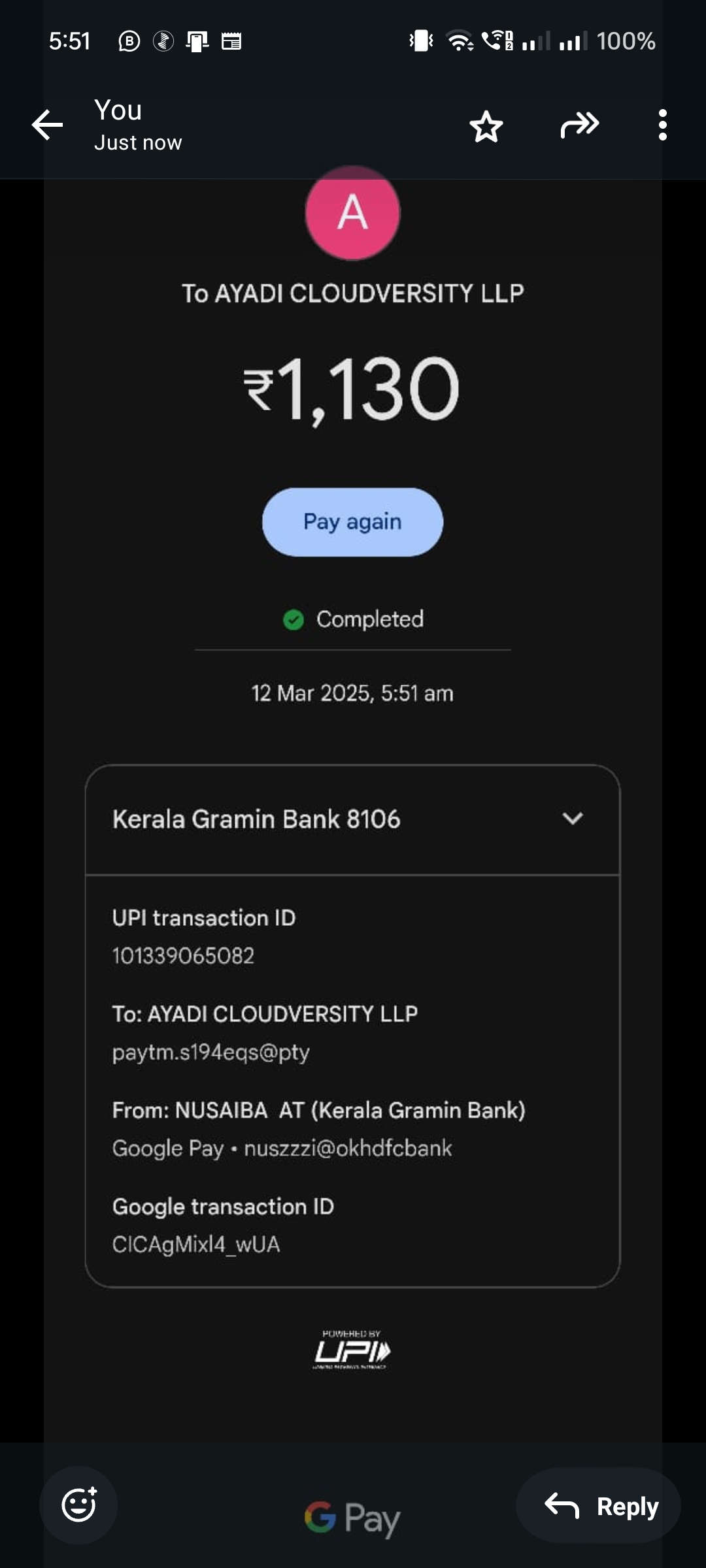
Task: Tap the Reply button
Action: (x=599, y=1506)
